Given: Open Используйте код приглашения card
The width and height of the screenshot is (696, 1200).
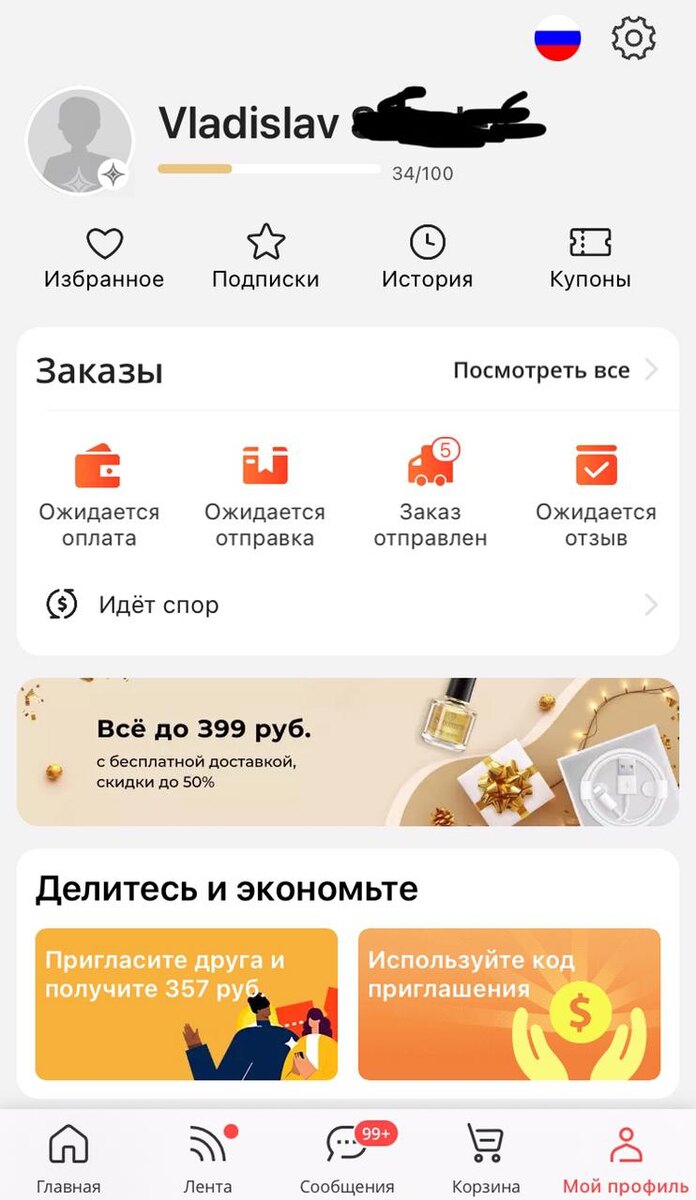Looking at the screenshot, I should coord(509,1004).
